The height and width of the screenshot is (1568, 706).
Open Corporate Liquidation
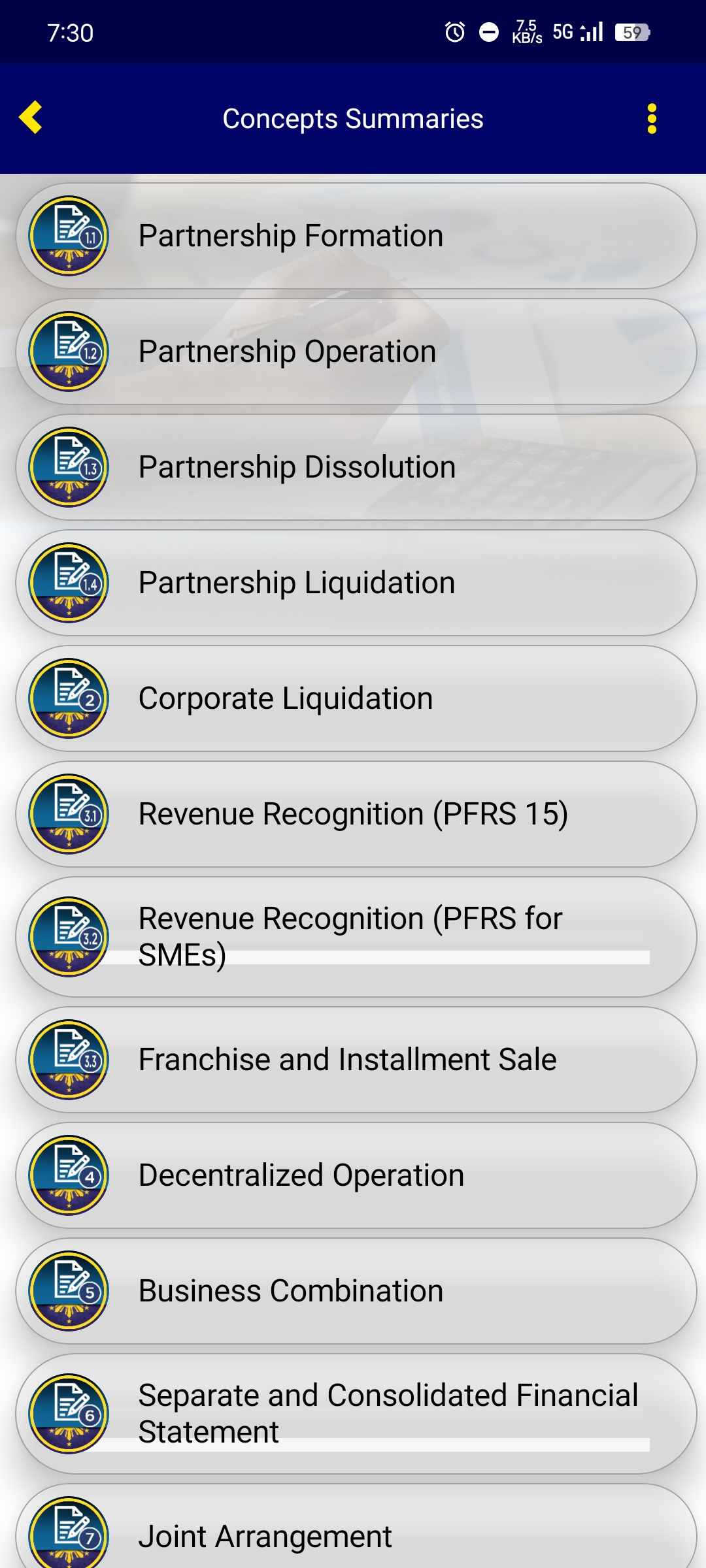point(356,698)
